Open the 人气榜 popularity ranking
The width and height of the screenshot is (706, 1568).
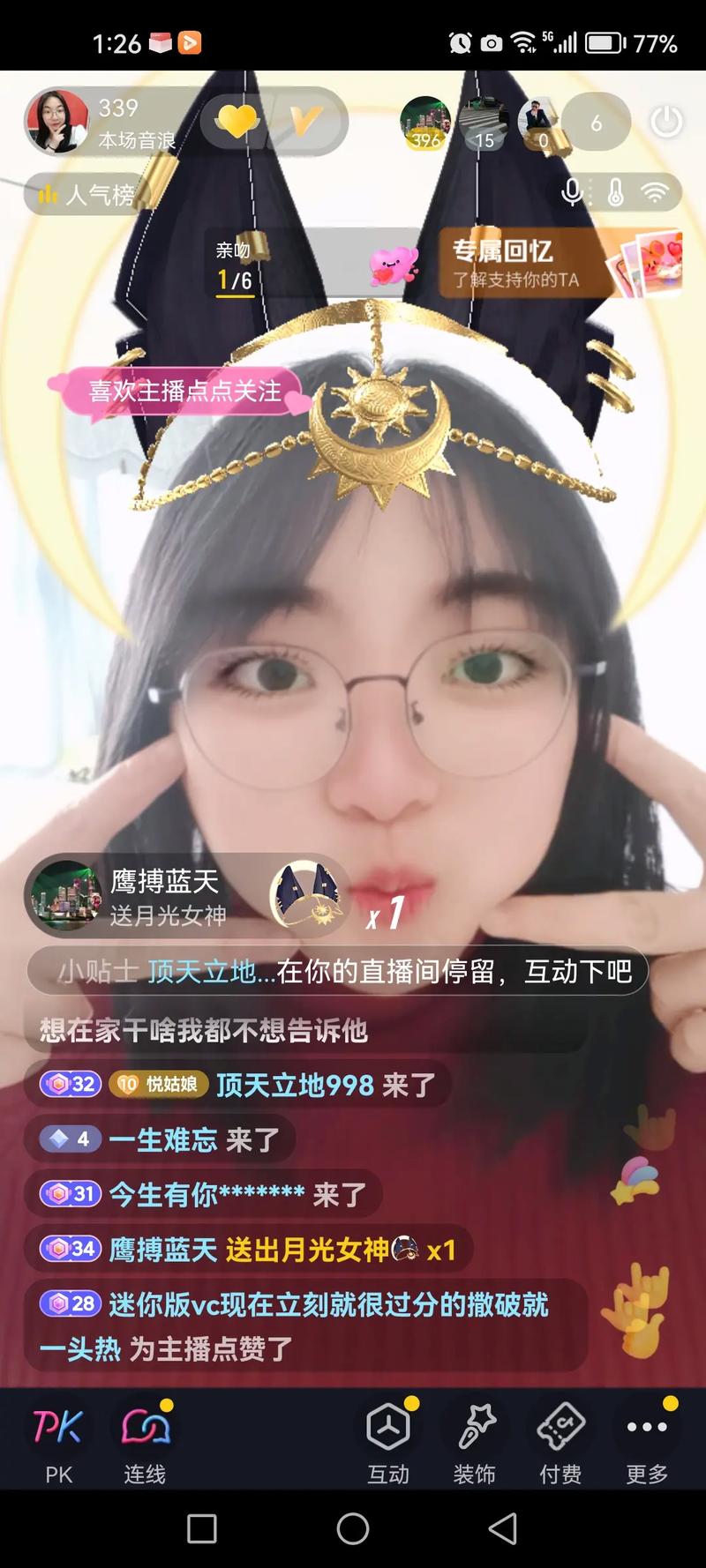click(86, 193)
